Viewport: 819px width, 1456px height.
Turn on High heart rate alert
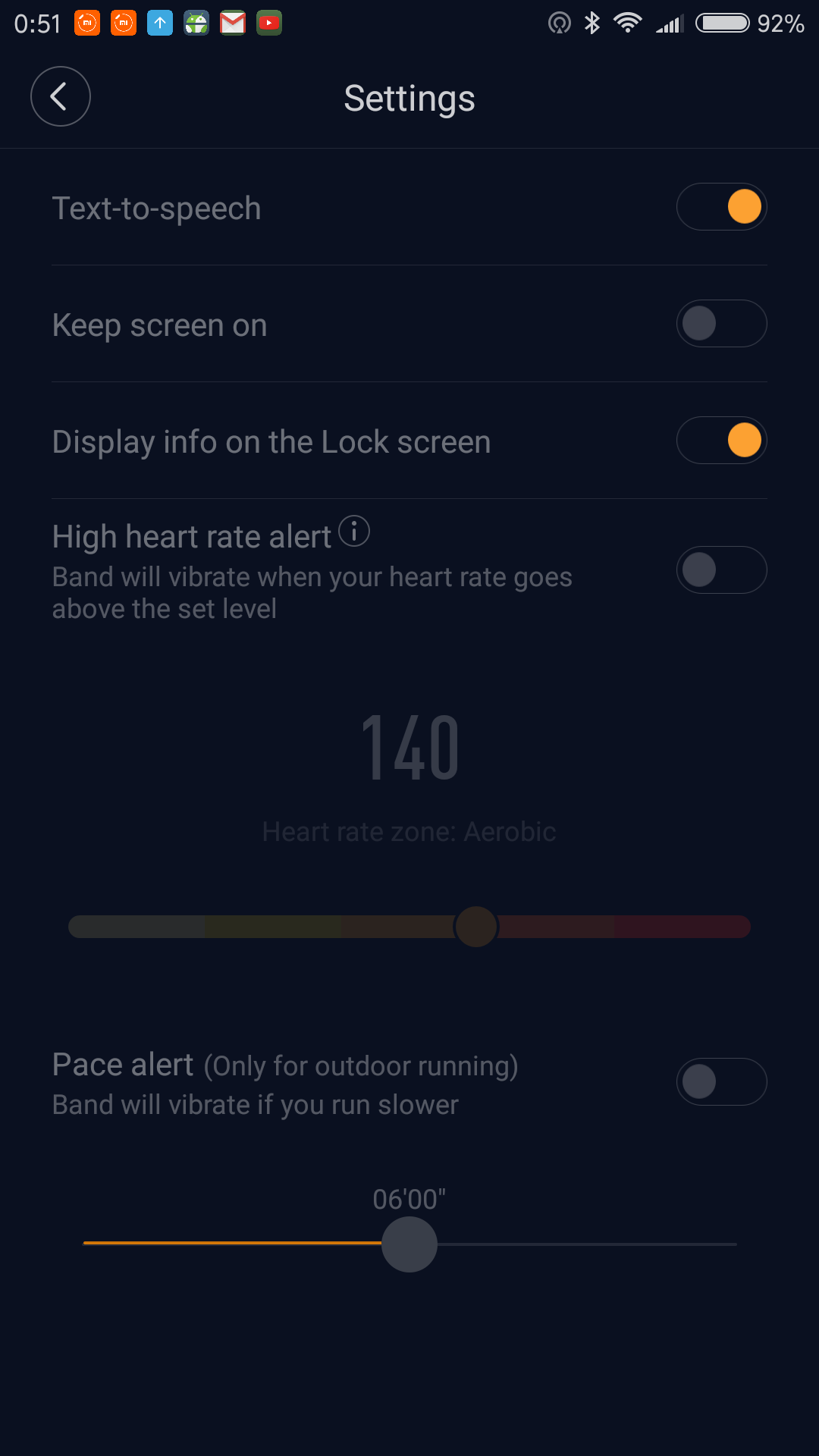(721, 570)
